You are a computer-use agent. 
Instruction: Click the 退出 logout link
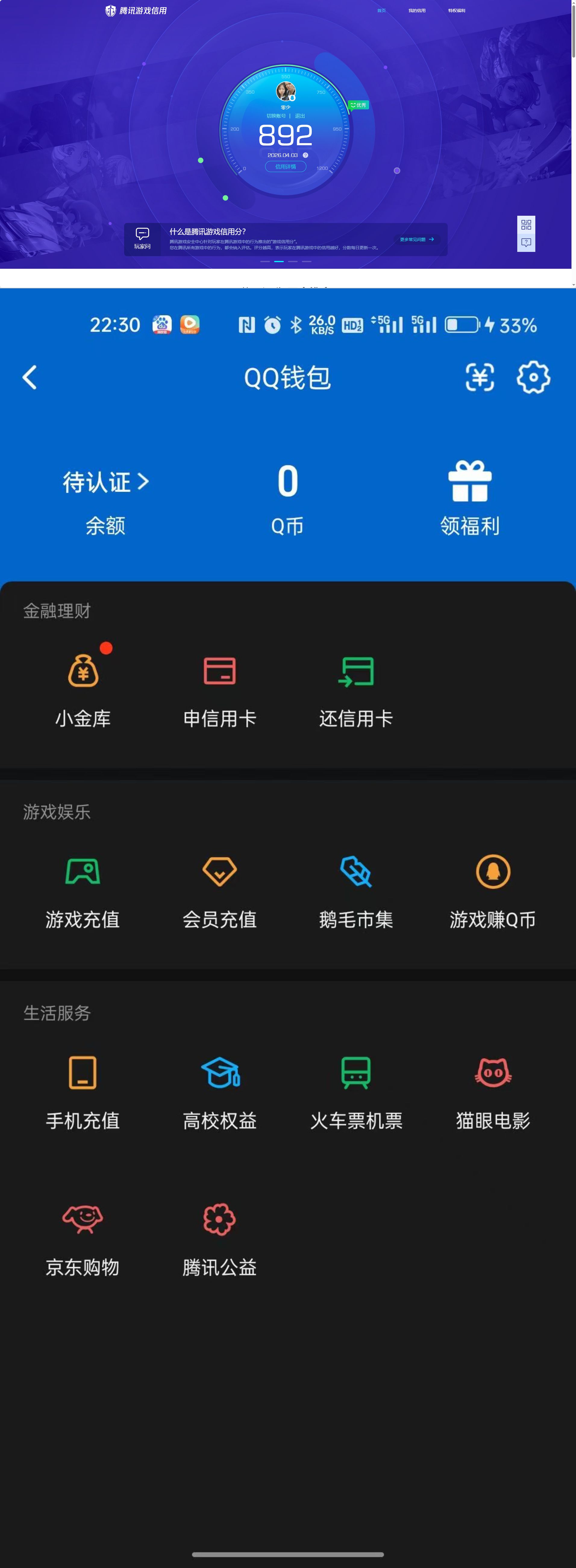[299, 115]
